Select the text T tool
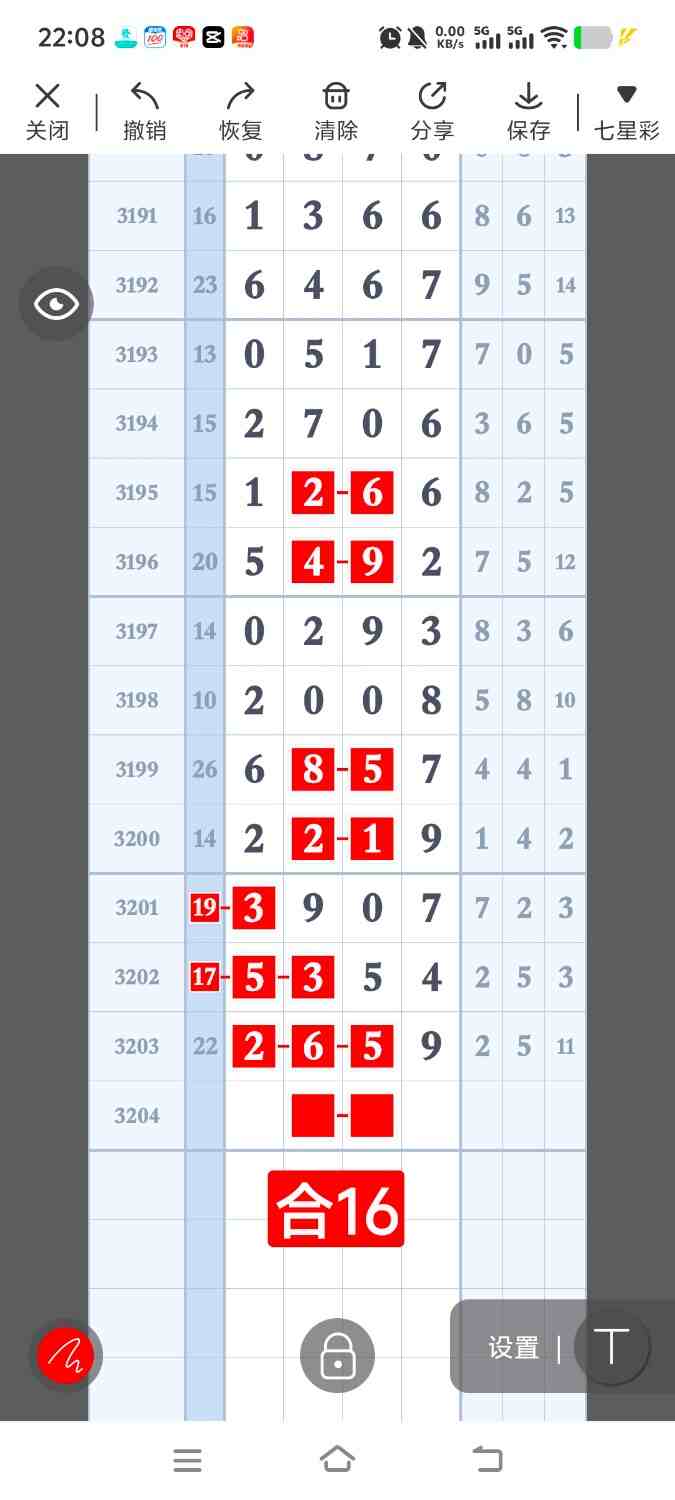This screenshot has width=675, height=1500. (612, 1347)
